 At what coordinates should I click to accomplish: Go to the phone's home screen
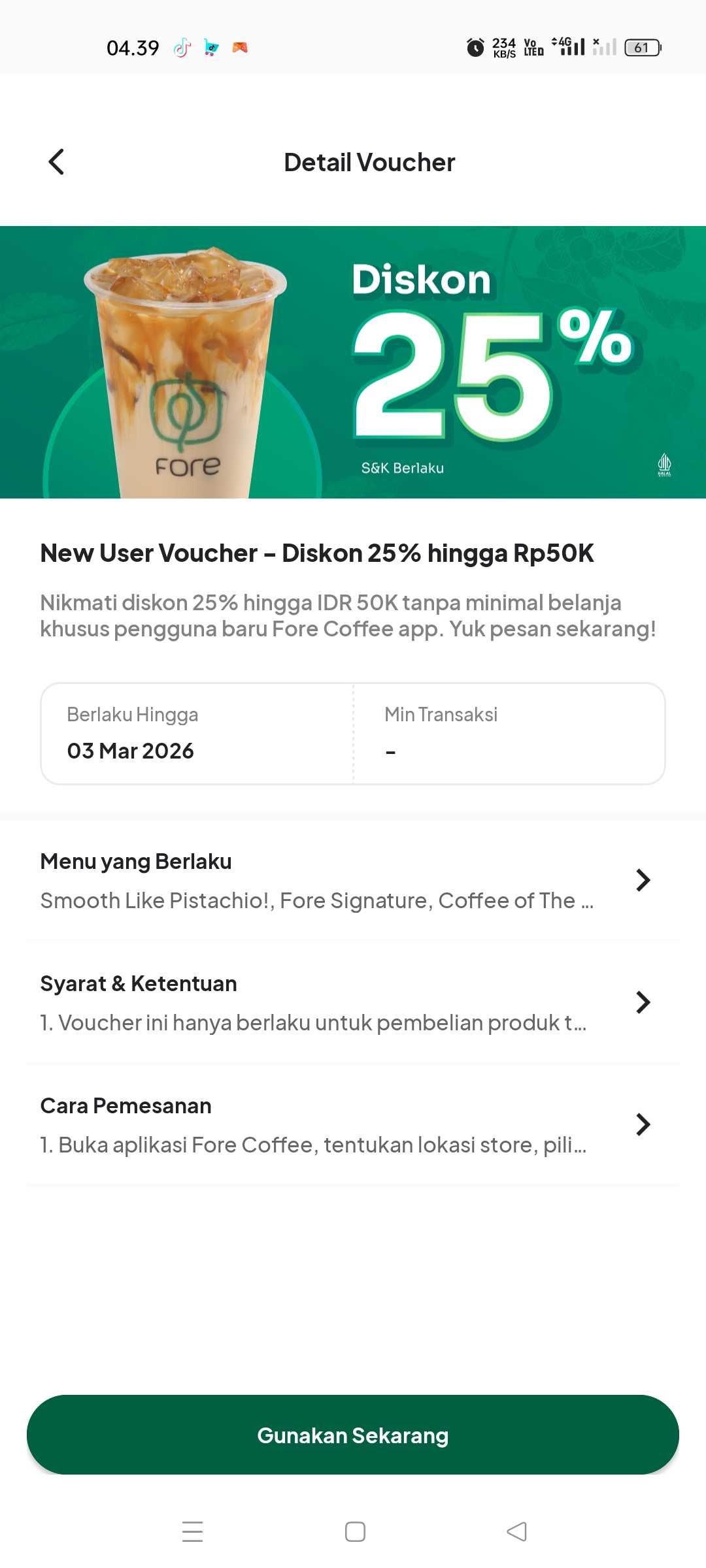click(355, 1531)
